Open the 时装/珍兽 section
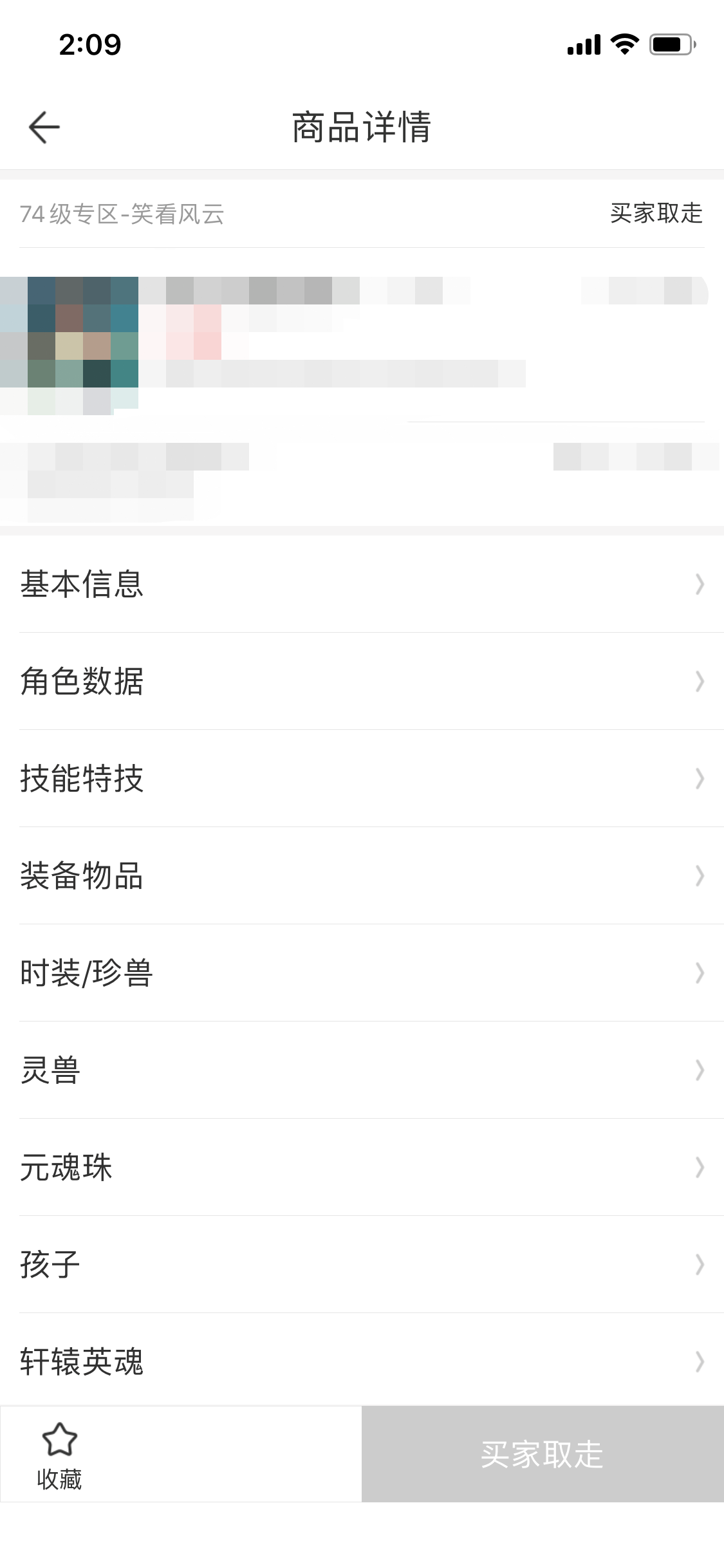The width and height of the screenshot is (724, 1568). pyautogui.click(x=362, y=973)
